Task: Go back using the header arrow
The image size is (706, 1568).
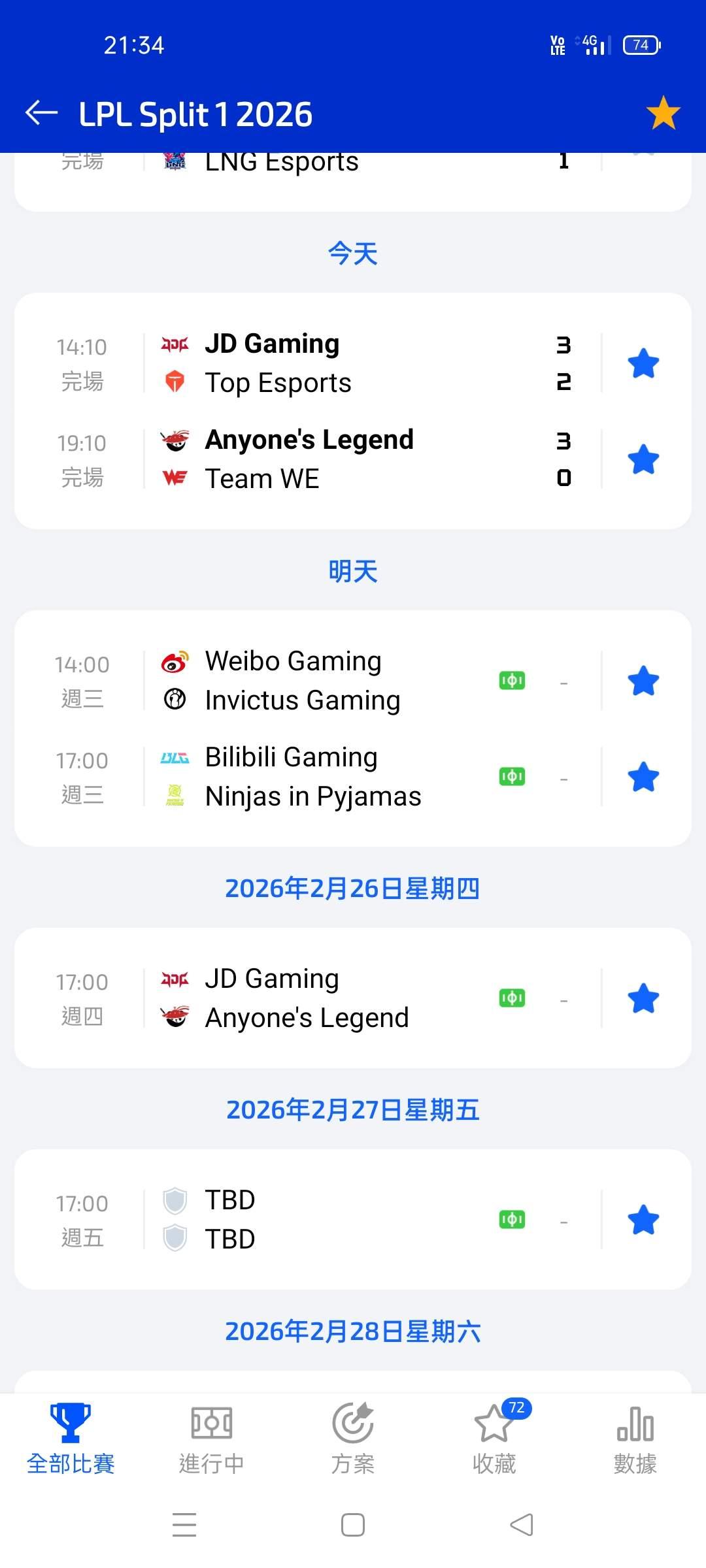Action: click(42, 113)
